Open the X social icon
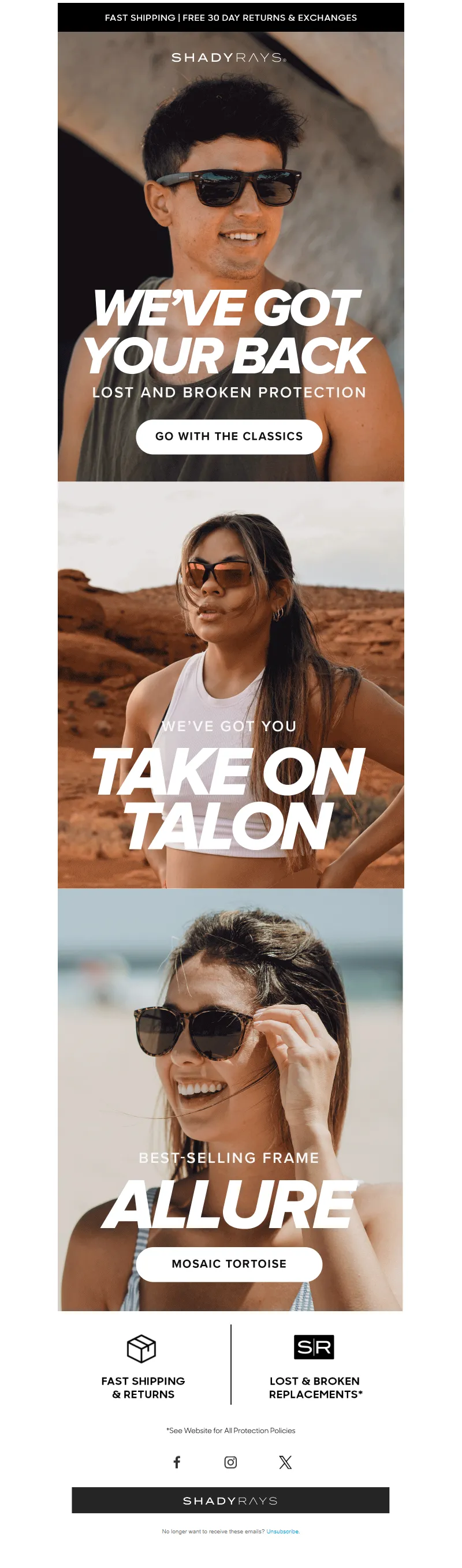The width and height of the screenshot is (462, 1568). click(x=285, y=1462)
